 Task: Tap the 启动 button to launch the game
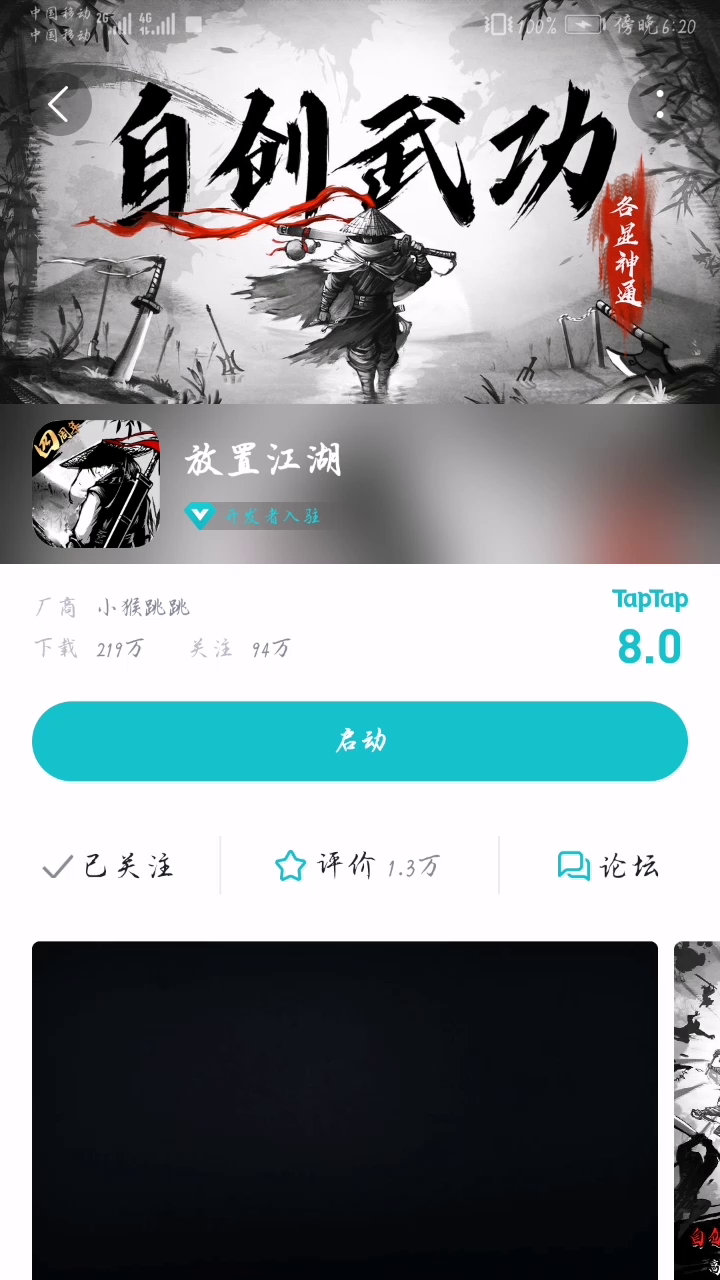point(360,741)
